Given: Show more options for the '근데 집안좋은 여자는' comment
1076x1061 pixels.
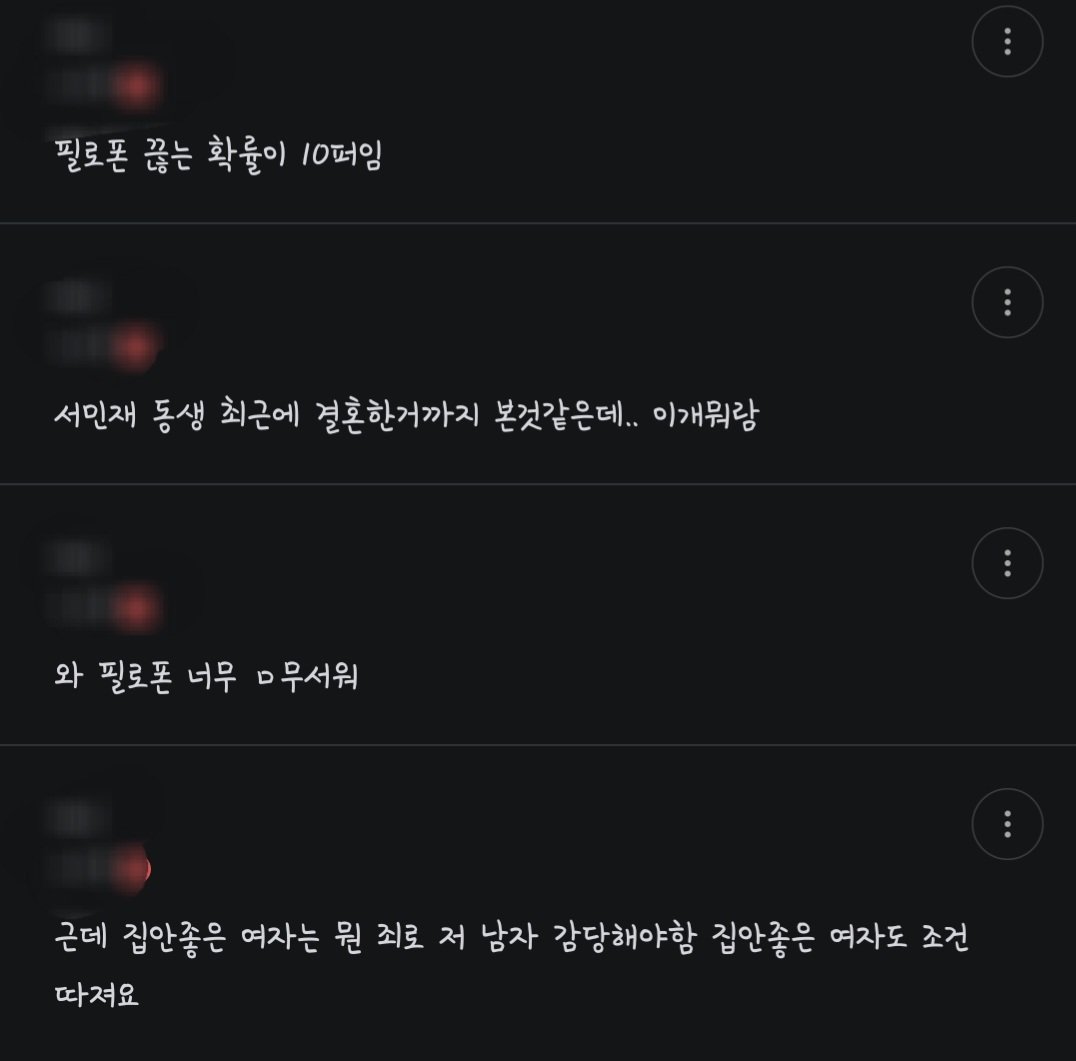Looking at the screenshot, I should coord(1007,824).
